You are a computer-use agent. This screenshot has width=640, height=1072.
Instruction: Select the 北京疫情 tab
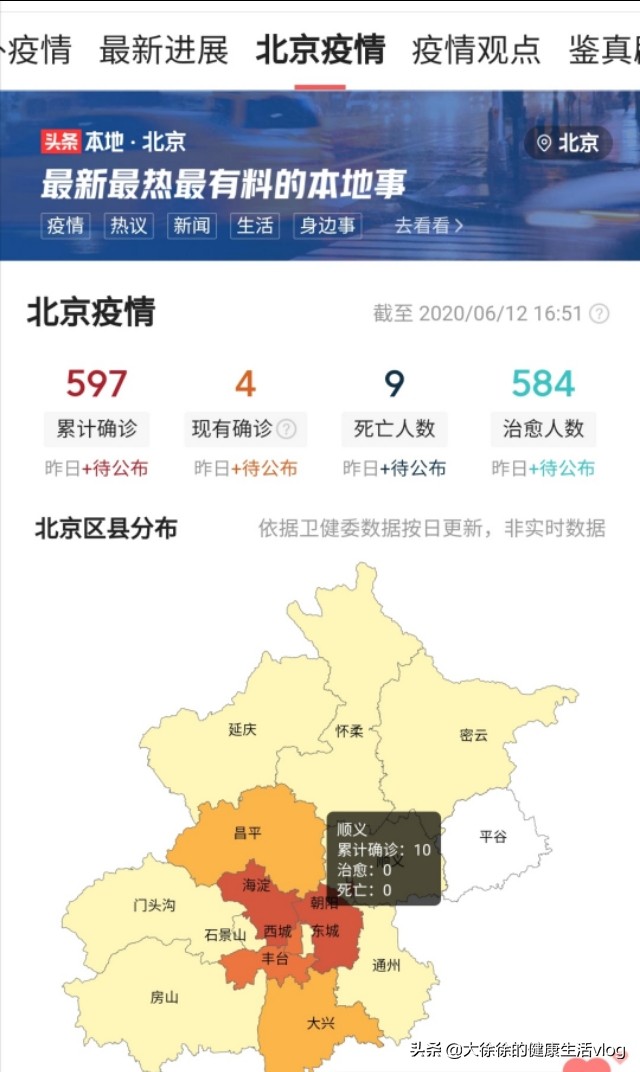point(320,49)
